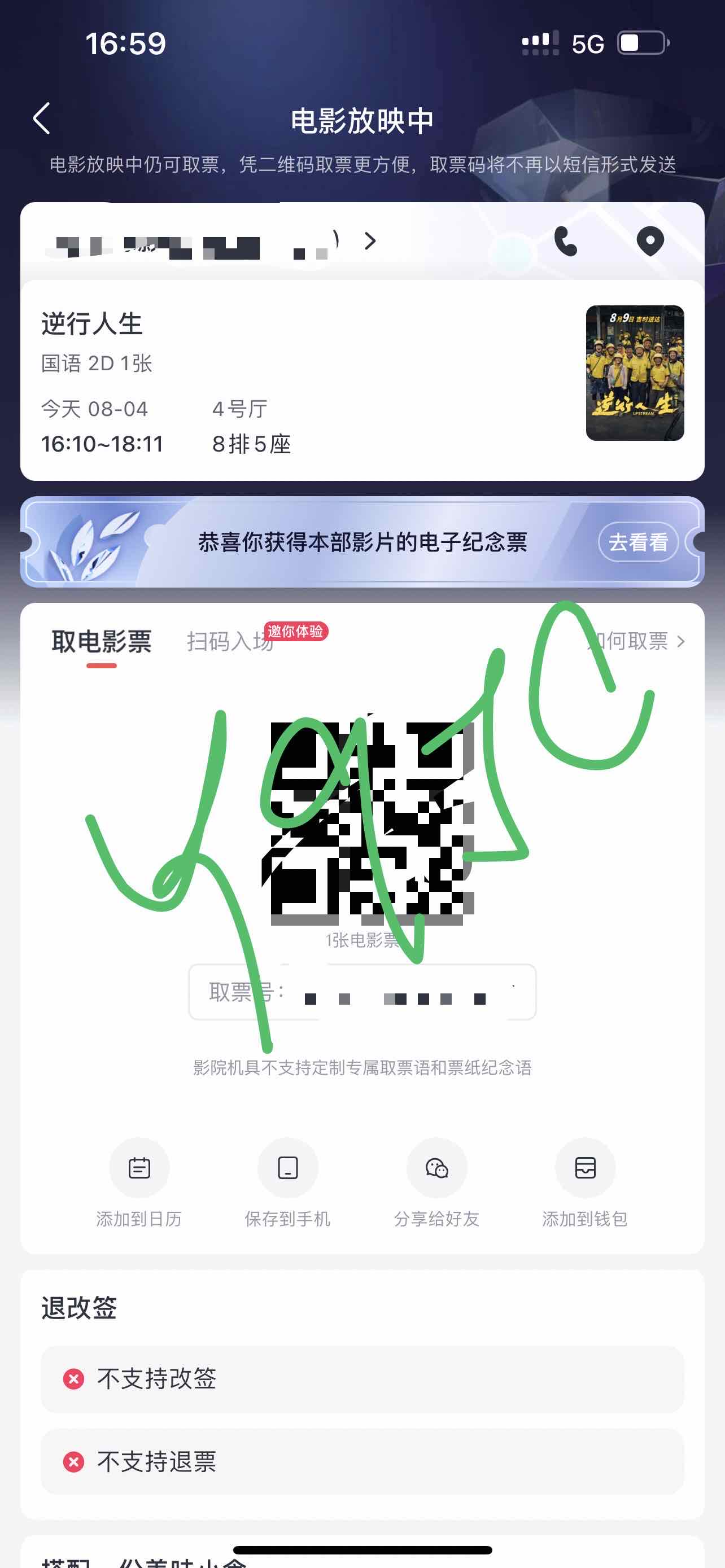Tap 去看看 to view souvenir ticket
The height and width of the screenshot is (1568, 725).
click(637, 542)
